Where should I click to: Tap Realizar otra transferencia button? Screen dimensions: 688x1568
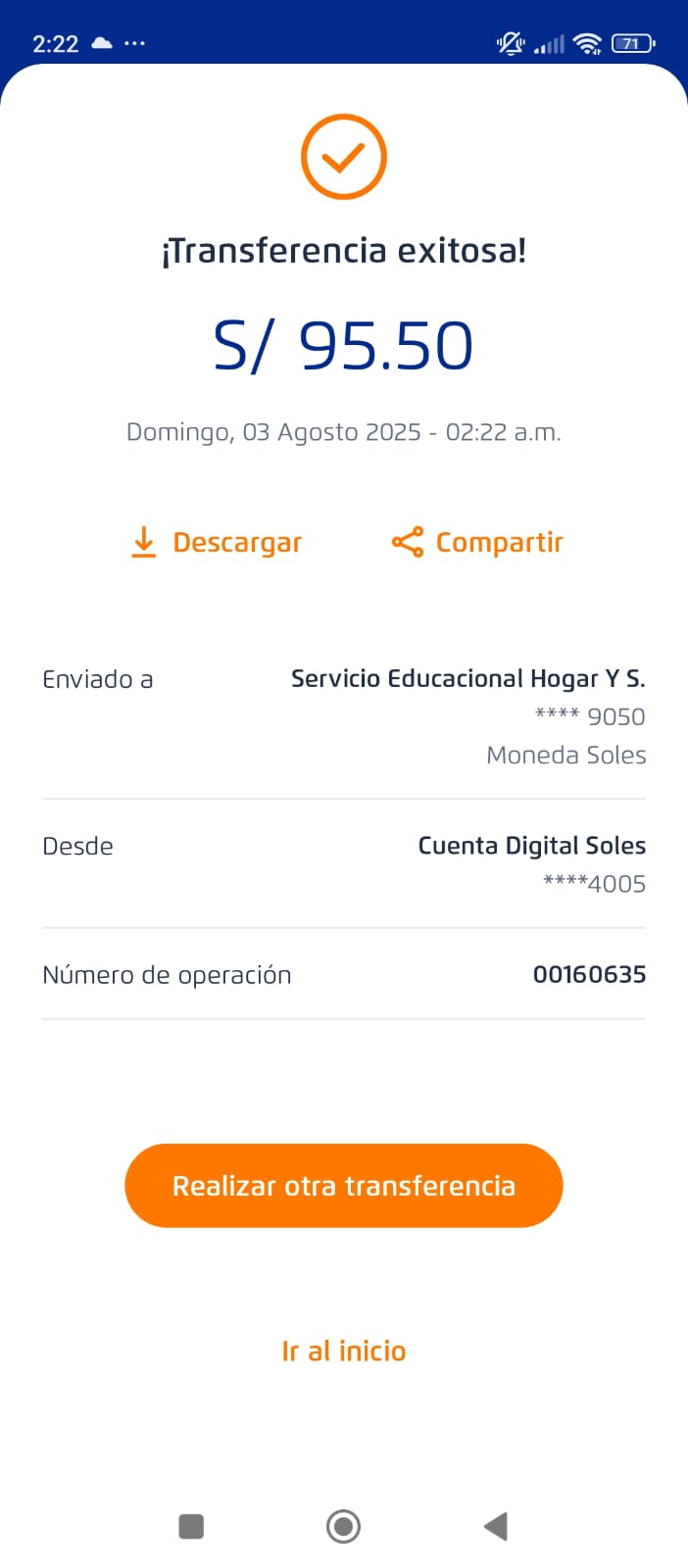(x=344, y=1186)
